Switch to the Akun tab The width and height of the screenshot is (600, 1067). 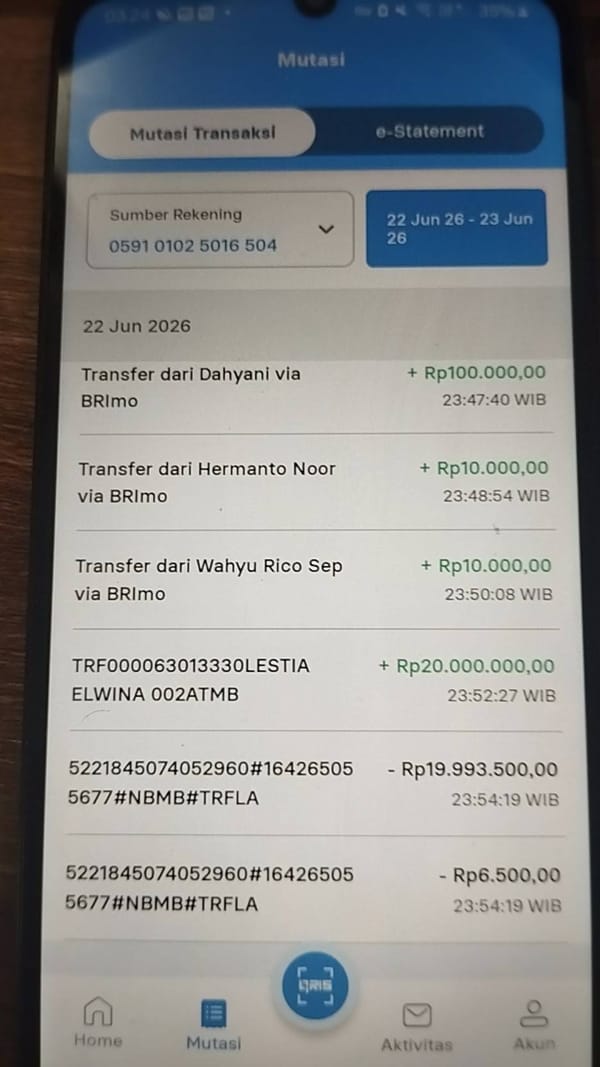534,1025
